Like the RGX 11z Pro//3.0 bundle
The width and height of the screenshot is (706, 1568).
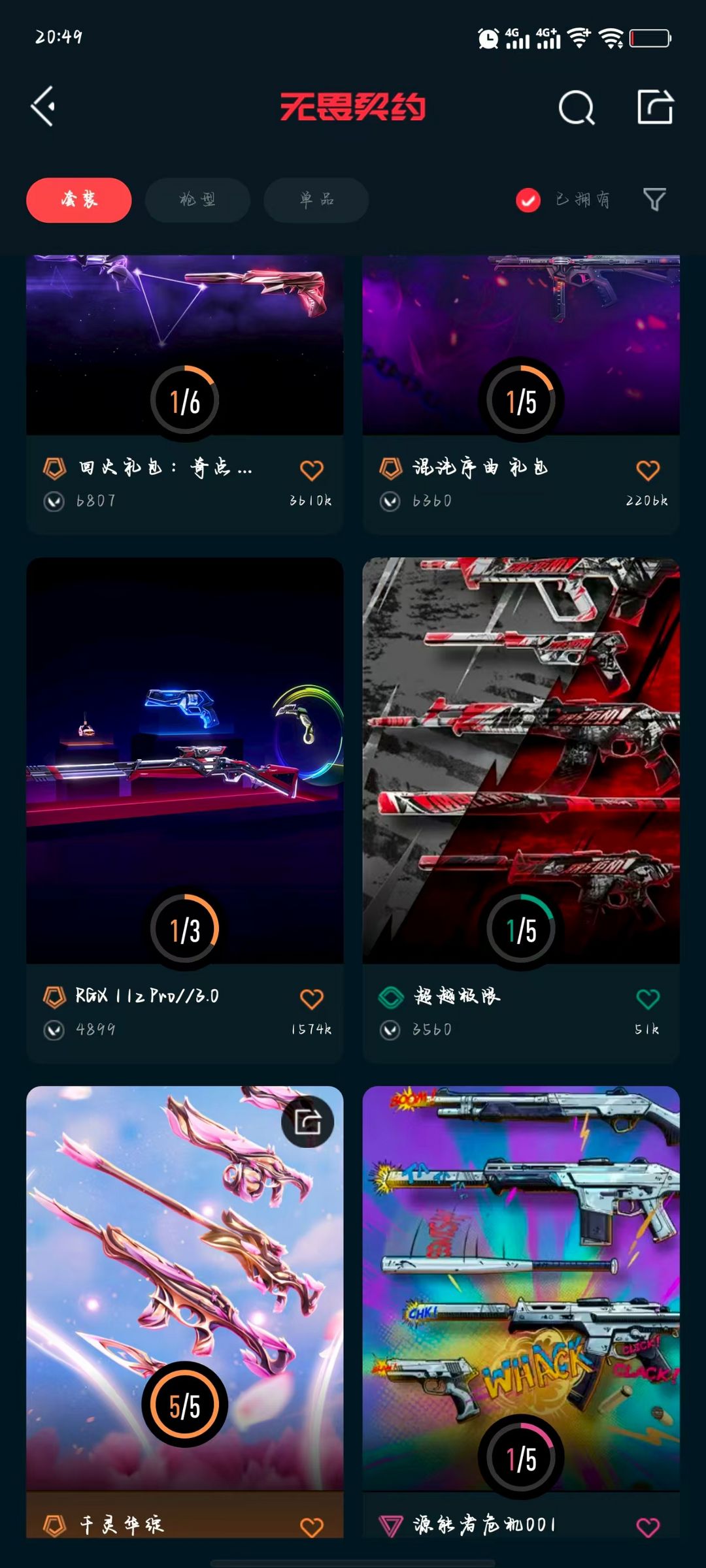click(x=312, y=998)
